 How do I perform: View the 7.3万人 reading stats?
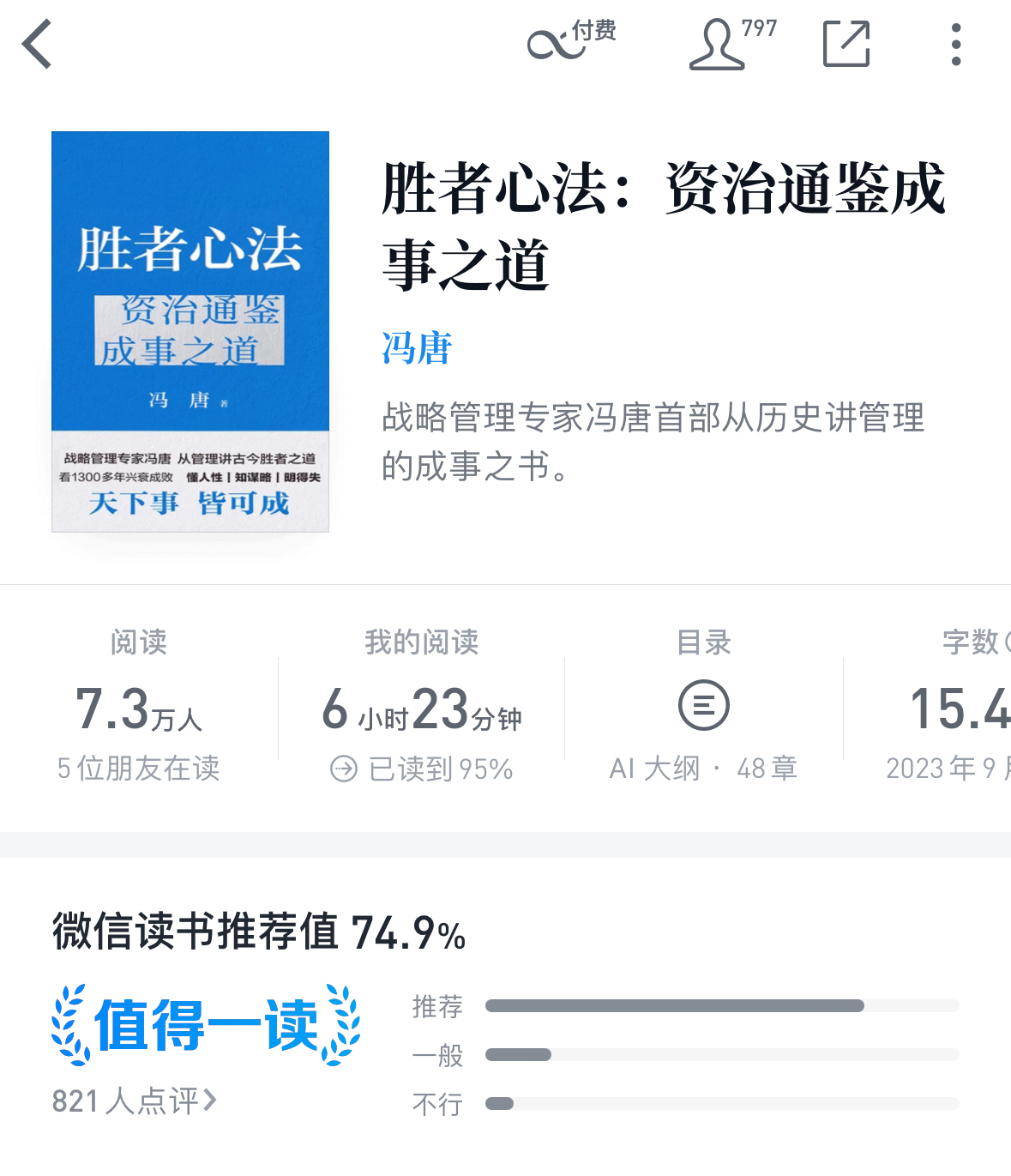[139, 709]
